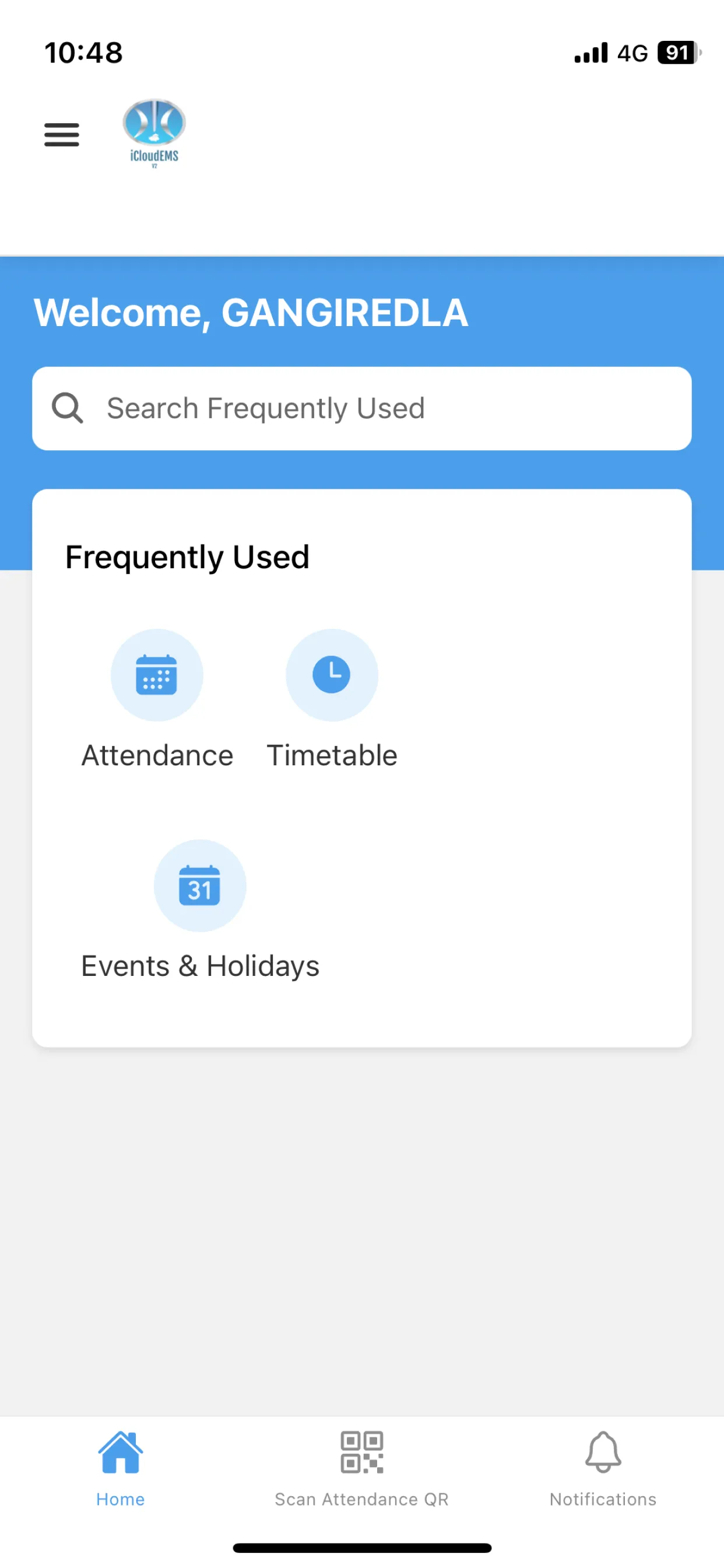
Task: Tap the Search Frequently Used field
Action: click(361, 408)
